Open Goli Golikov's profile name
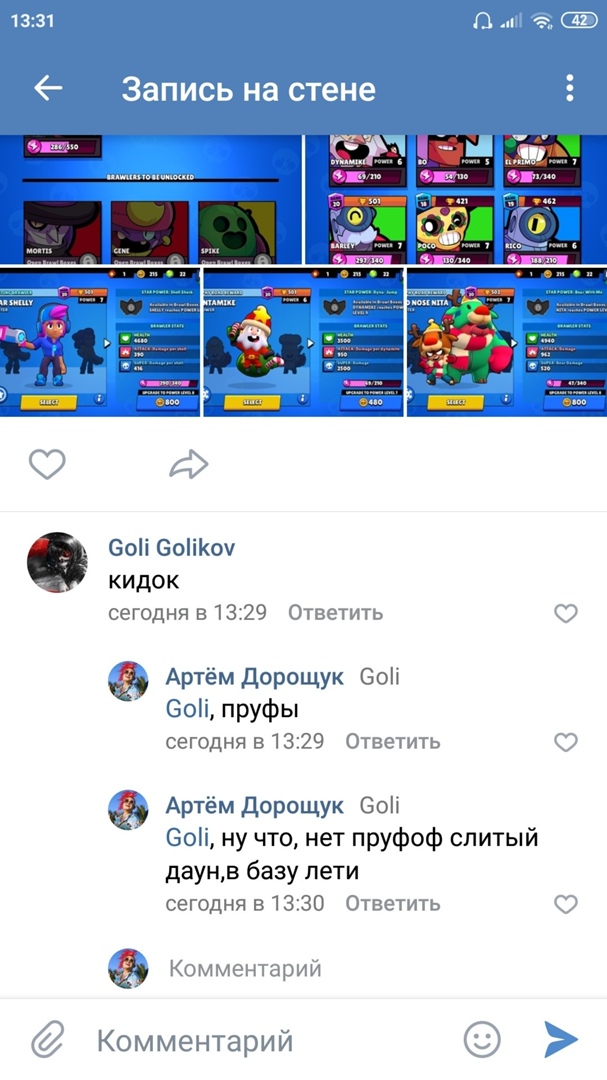This screenshot has width=607, height=1080. click(x=171, y=547)
